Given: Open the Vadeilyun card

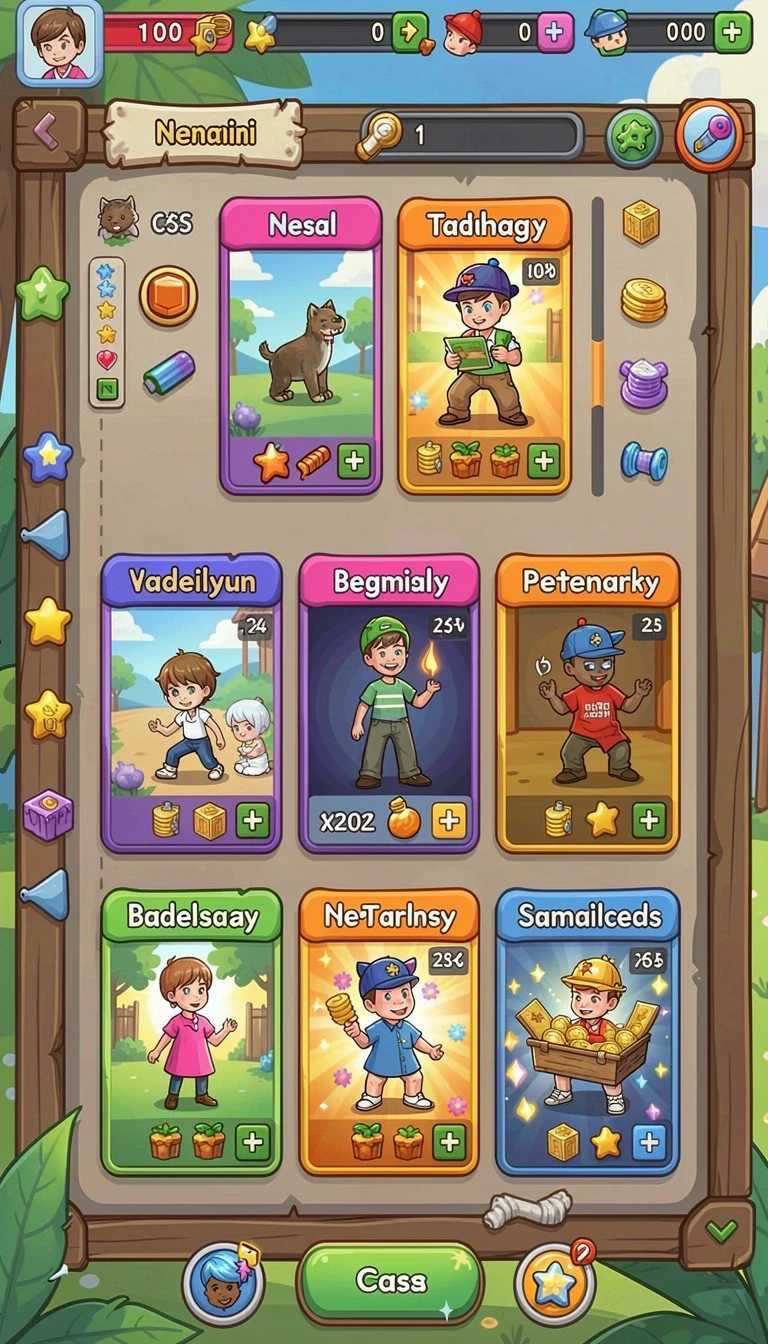Looking at the screenshot, I should tap(191, 703).
